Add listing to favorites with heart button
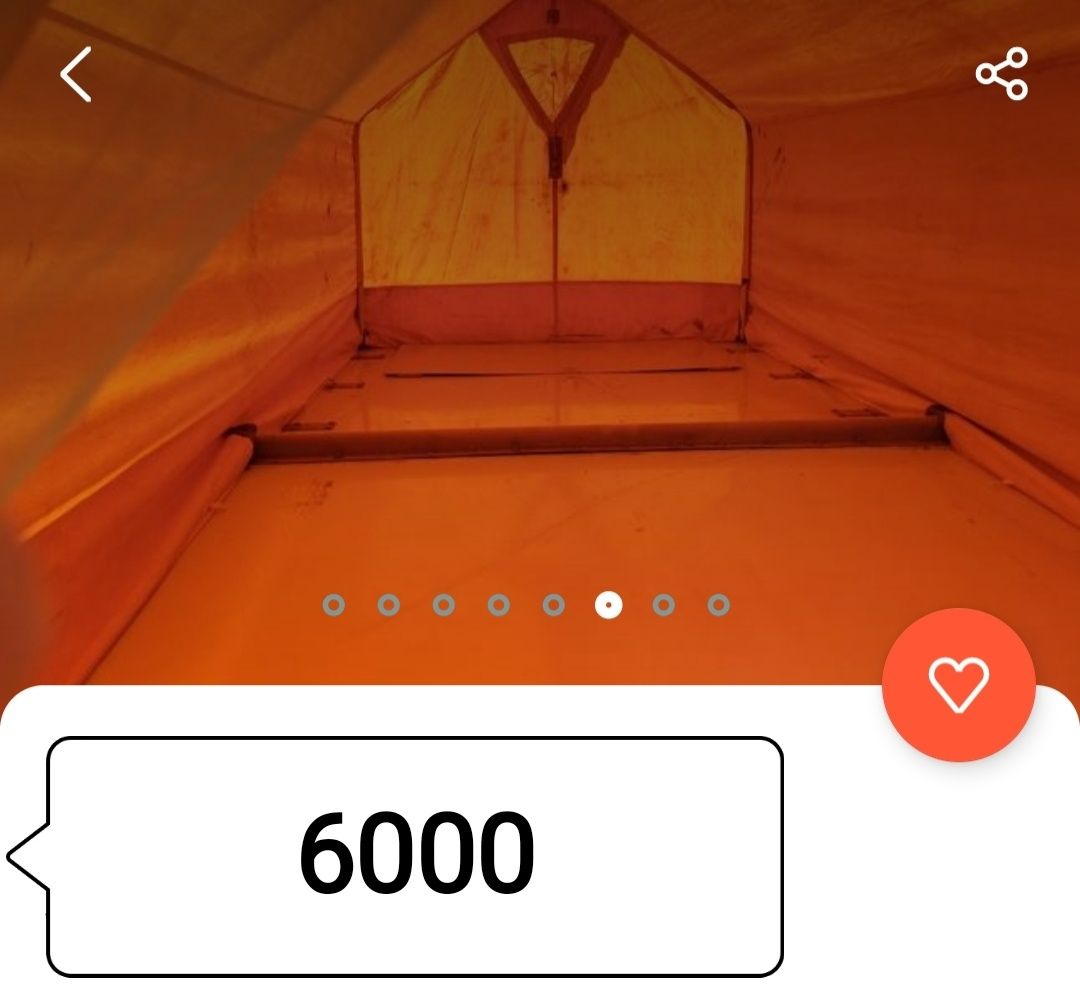This screenshot has height=1004, width=1080. tap(958, 685)
